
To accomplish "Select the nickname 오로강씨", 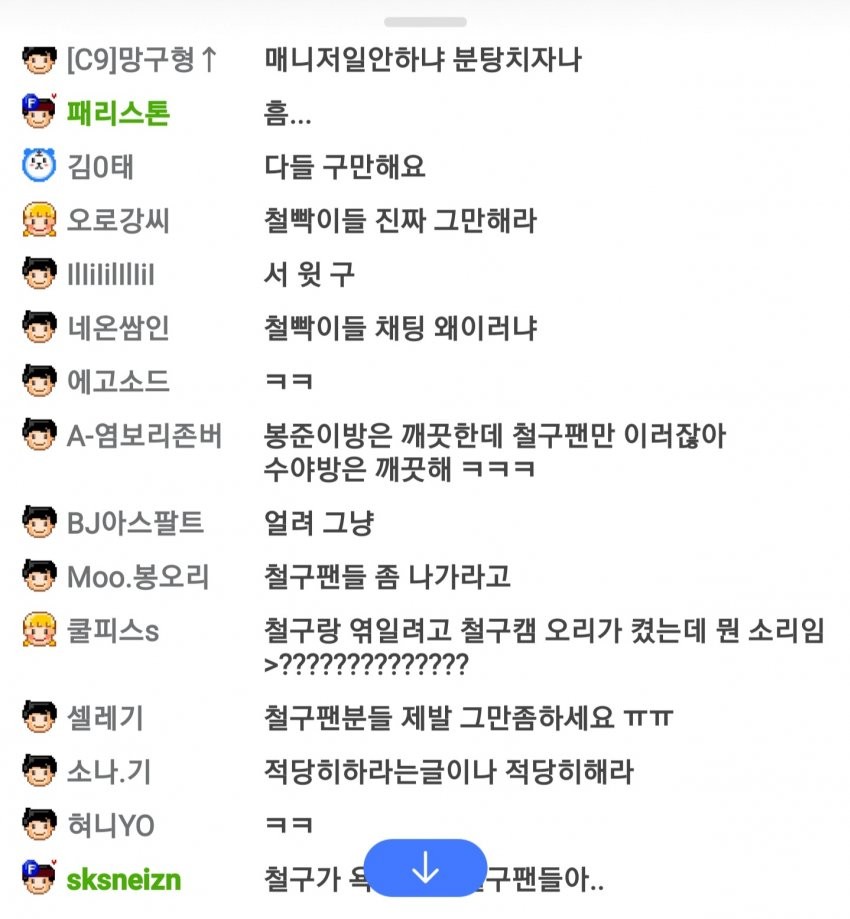I will pos(118,220).
